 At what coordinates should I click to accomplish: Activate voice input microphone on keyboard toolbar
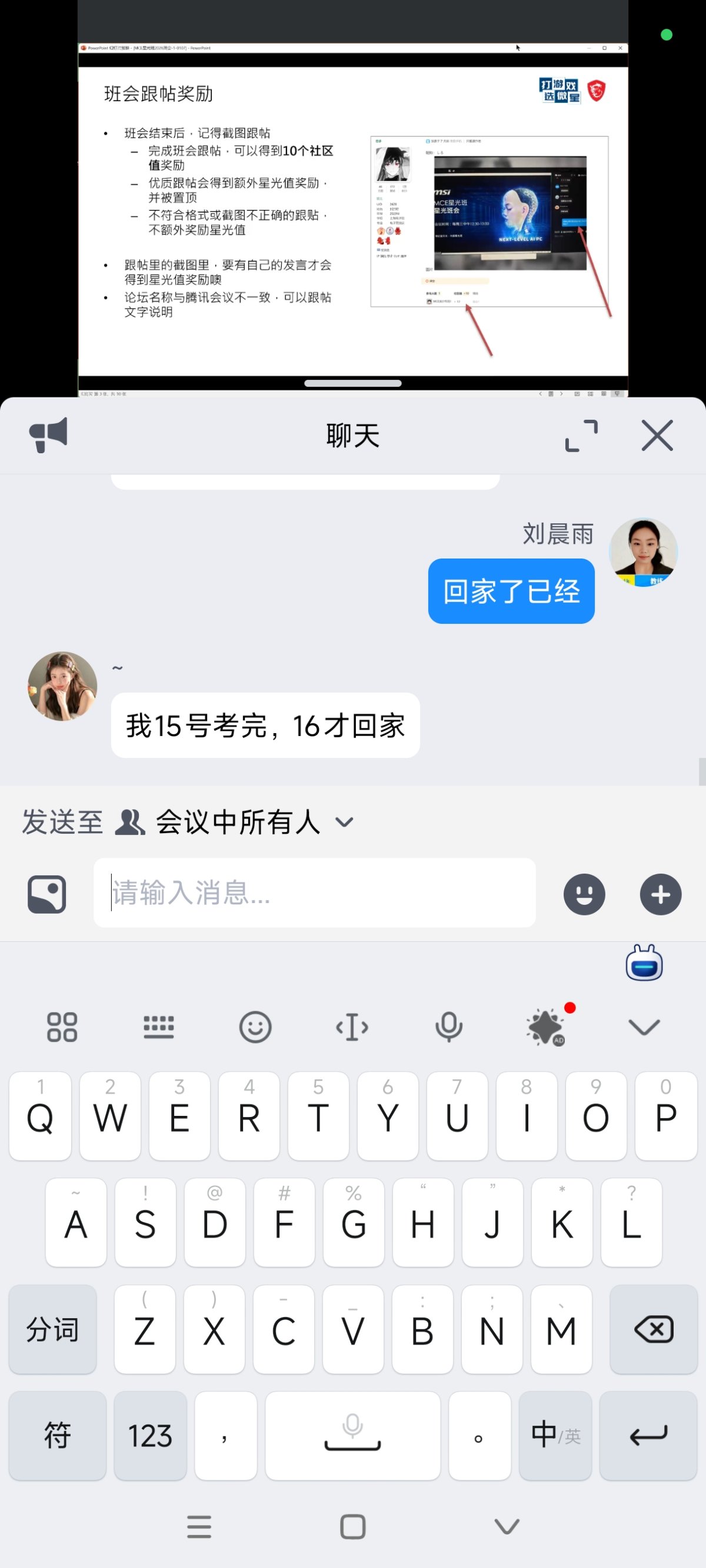[x=449, y=1027]
